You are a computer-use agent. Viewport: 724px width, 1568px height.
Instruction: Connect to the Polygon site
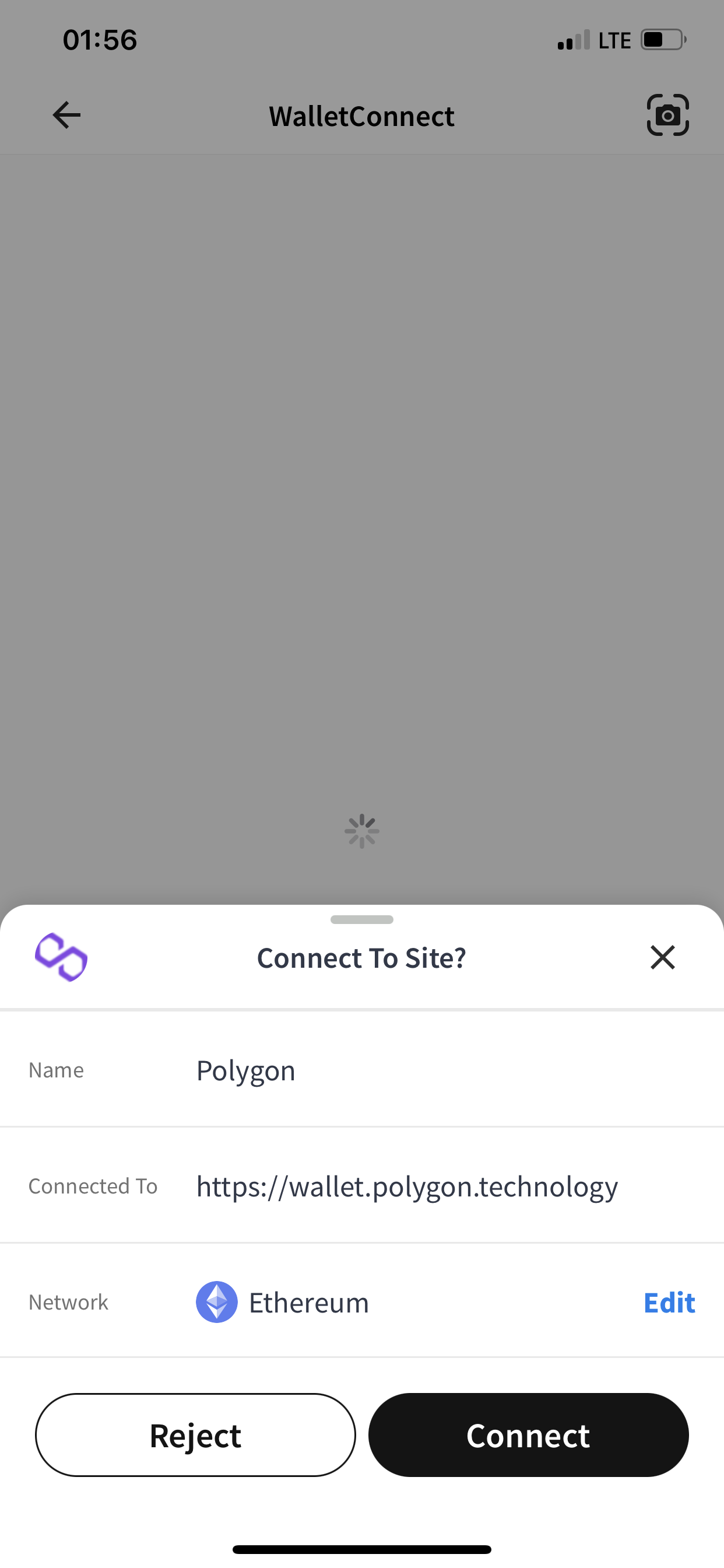click(x=528, y=1434)
